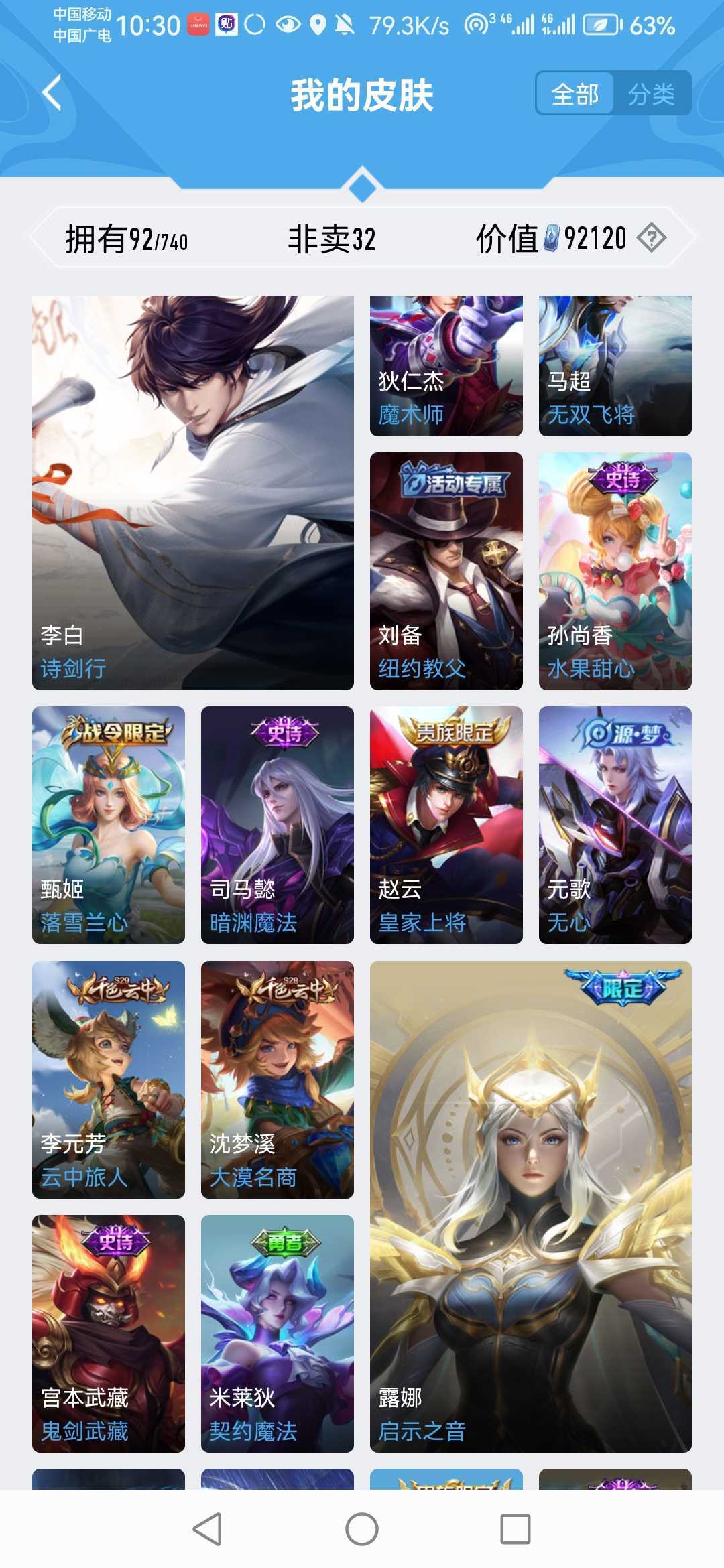Switch to the 分类 tab
Image resolution: width=724 pixels, height=1568 pixels.
(651, 94)
